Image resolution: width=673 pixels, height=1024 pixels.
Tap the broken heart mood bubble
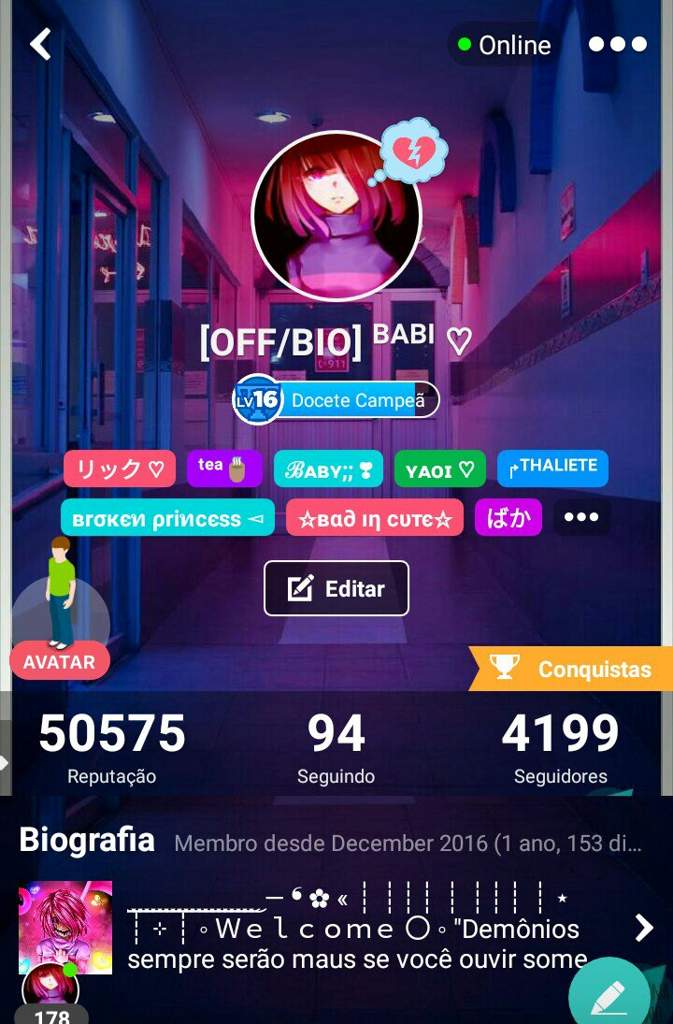[x=413, y=151]
